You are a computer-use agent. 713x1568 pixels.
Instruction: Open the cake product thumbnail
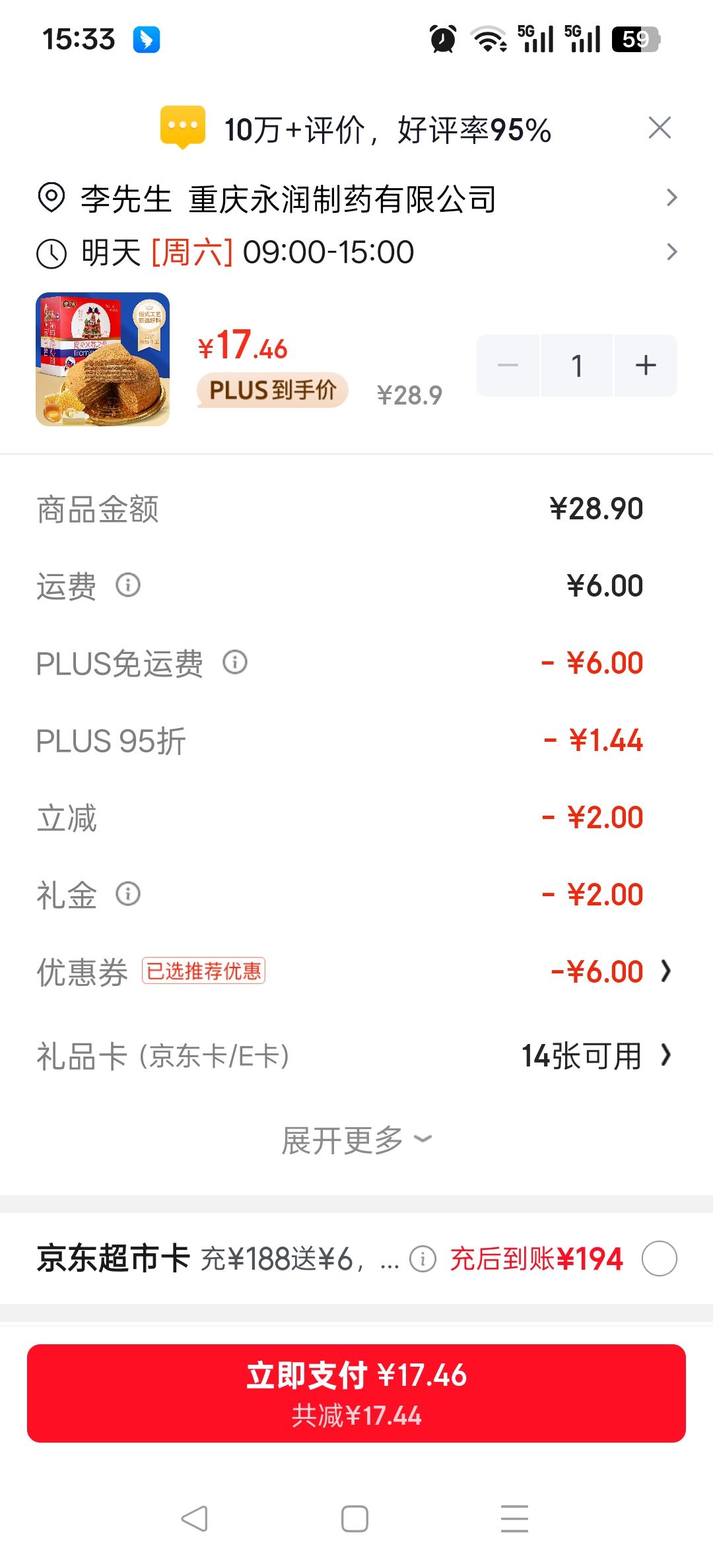click(x=102, y=360)
